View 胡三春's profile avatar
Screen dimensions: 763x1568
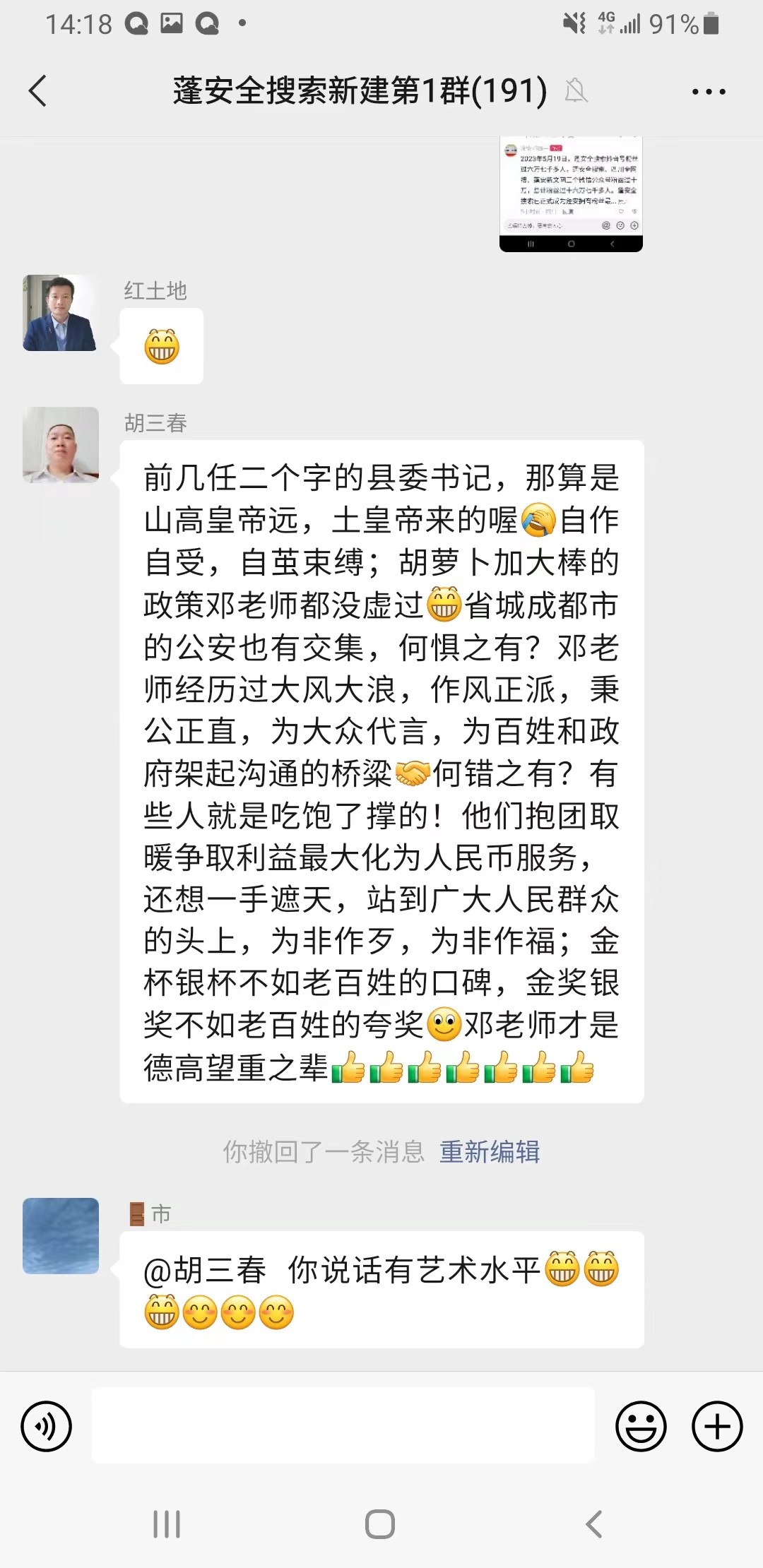(61, 445)
